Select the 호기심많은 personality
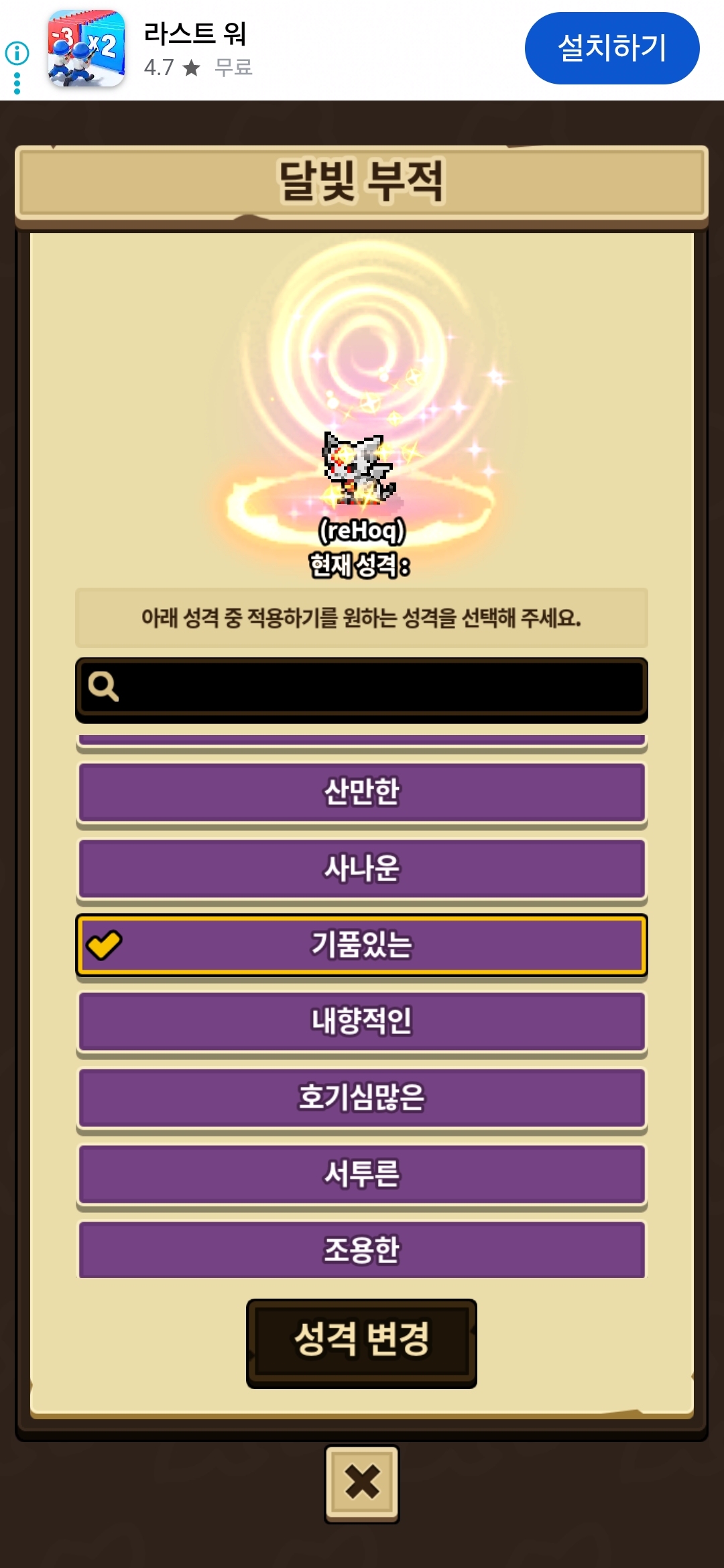This screenshot has height=1568, width=724. point(362,1098)
